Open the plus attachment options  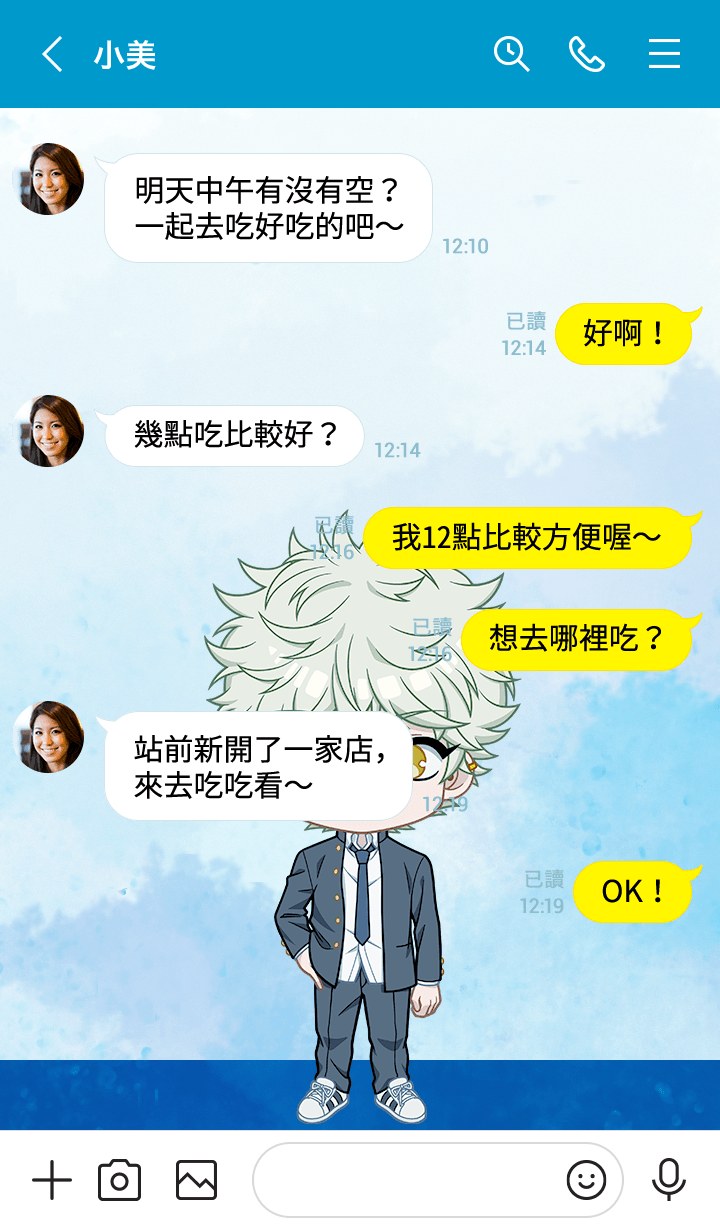click(x=52, y=1181)
